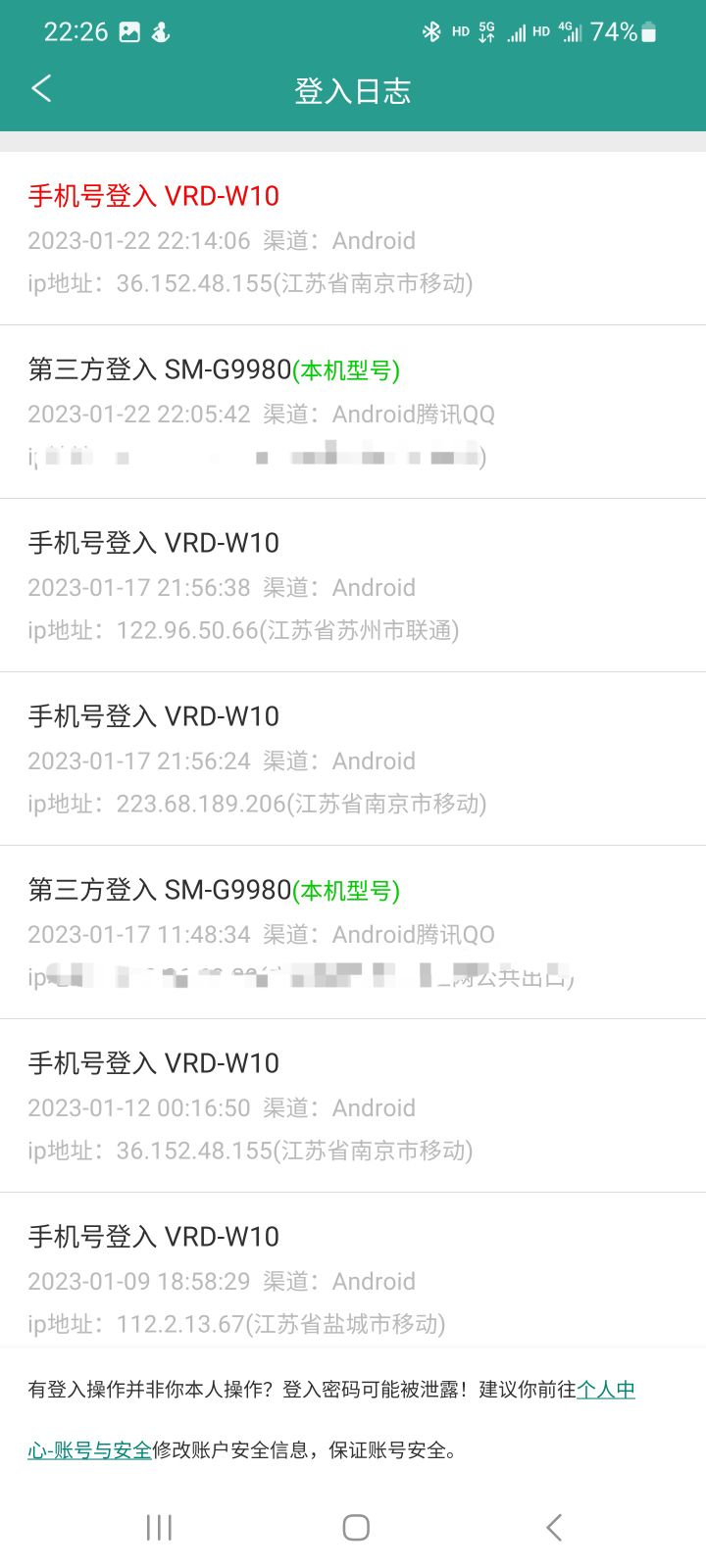Open recent apps from navigation bar
Screen dimensions: 706x1568
tap(159, 1527)
